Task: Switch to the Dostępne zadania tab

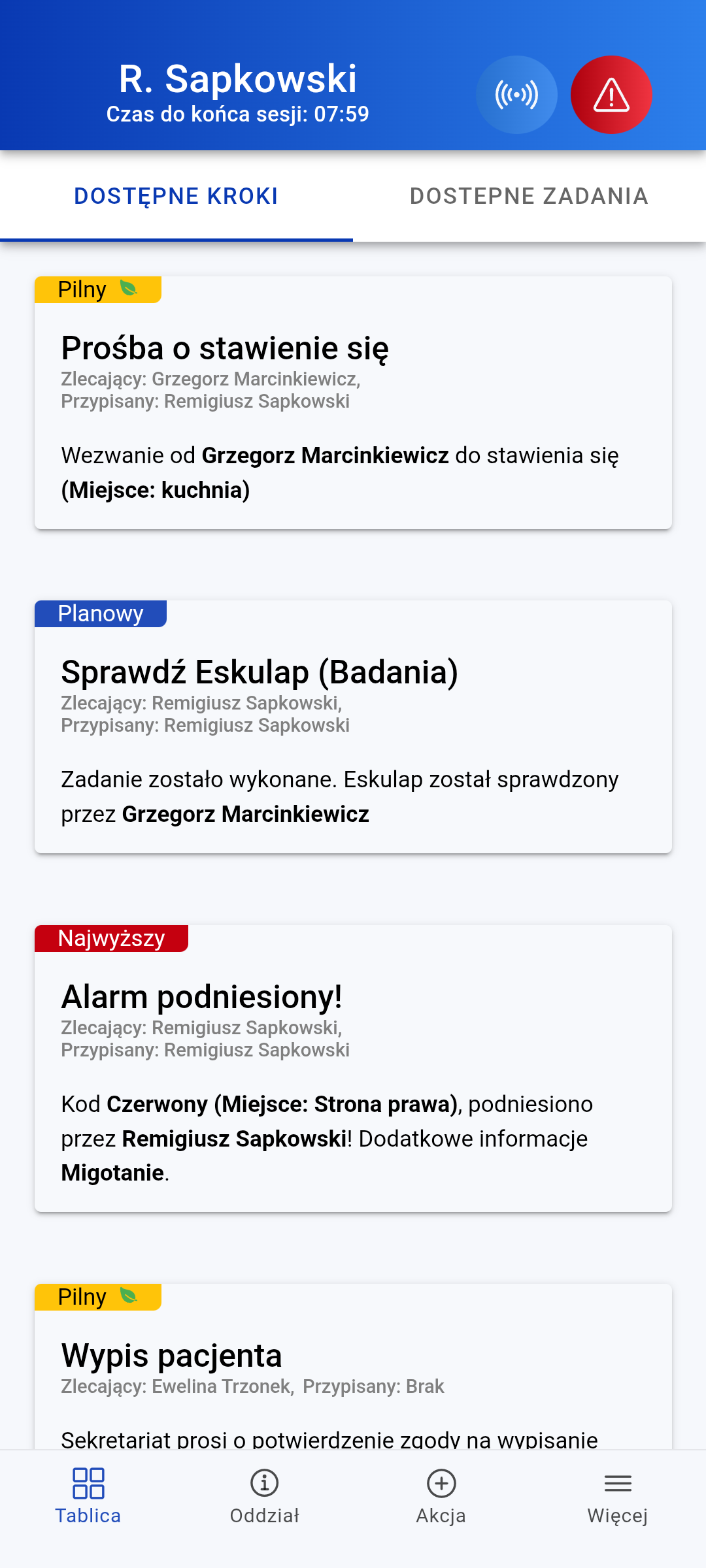Action: tap(529, 196)
